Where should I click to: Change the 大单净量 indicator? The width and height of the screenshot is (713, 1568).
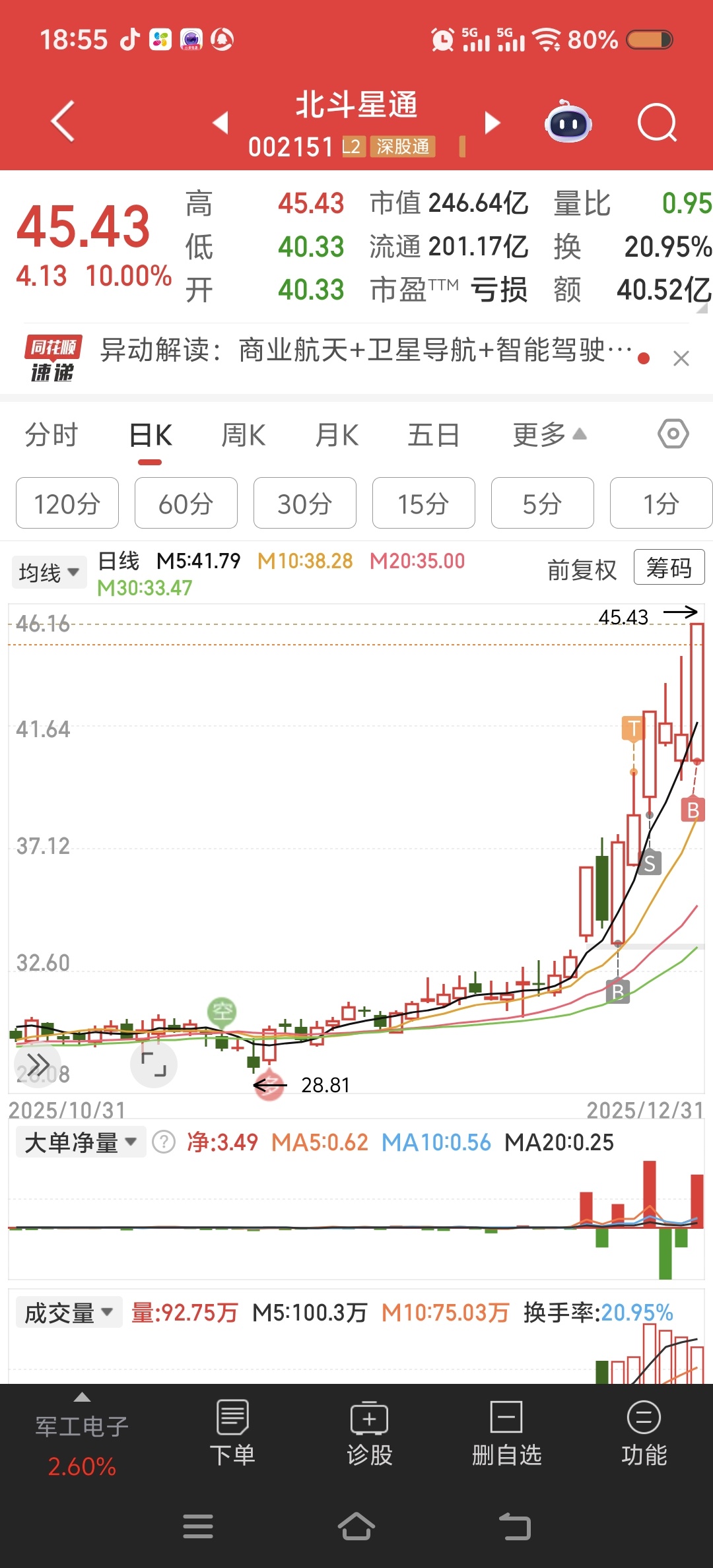pyautogui.click(x=80, y=1142)
